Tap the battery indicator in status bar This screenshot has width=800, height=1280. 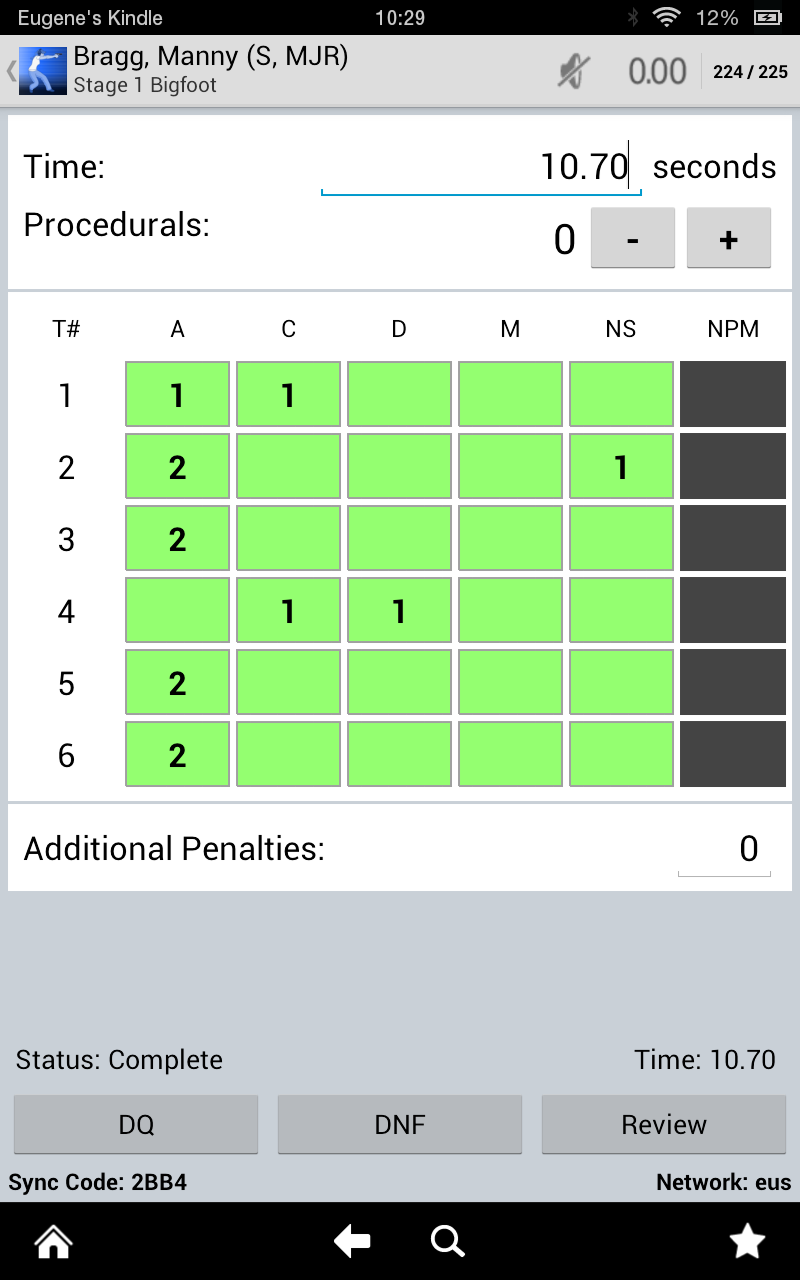(x=766, y=16)
